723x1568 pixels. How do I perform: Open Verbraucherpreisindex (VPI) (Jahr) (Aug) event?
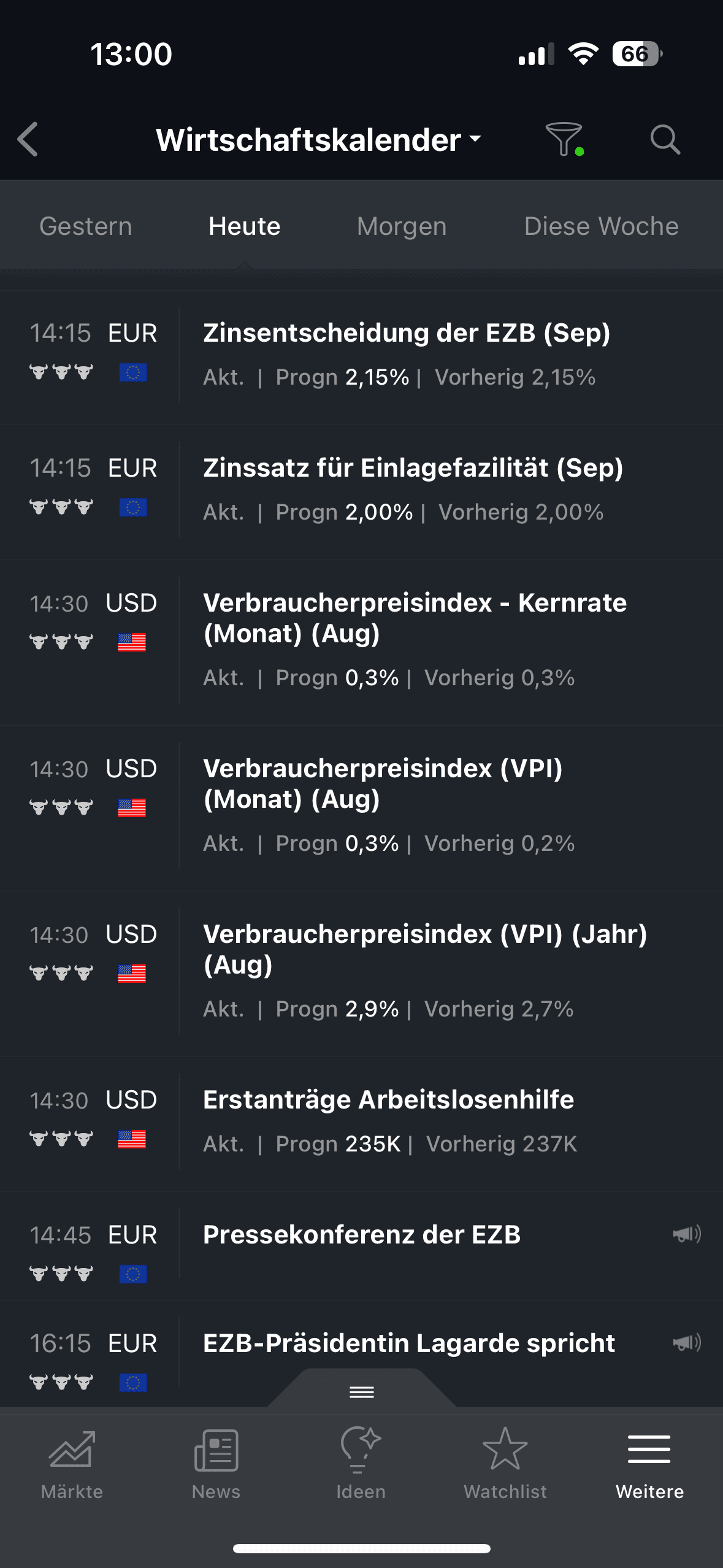[x=424, y=949]
